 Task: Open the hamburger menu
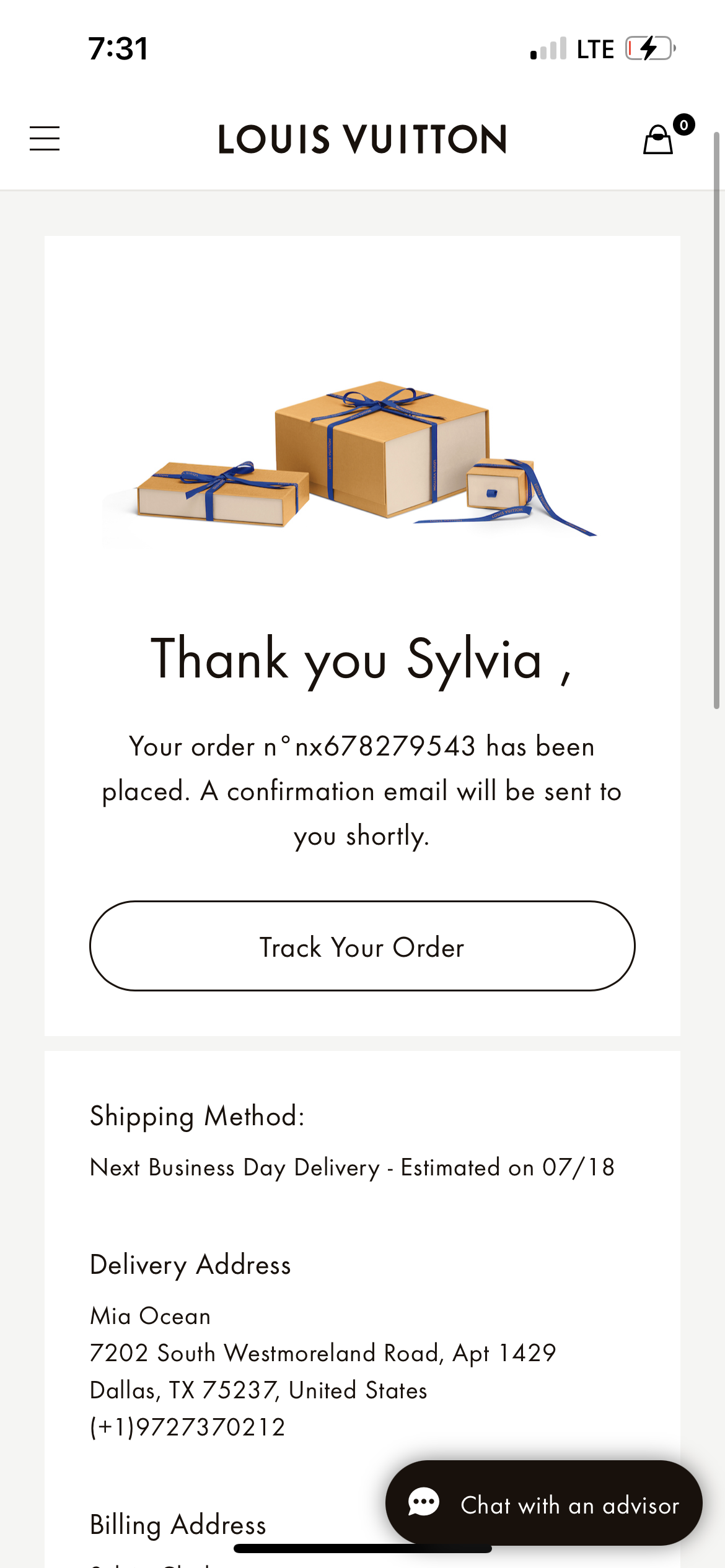coord(45,139)
